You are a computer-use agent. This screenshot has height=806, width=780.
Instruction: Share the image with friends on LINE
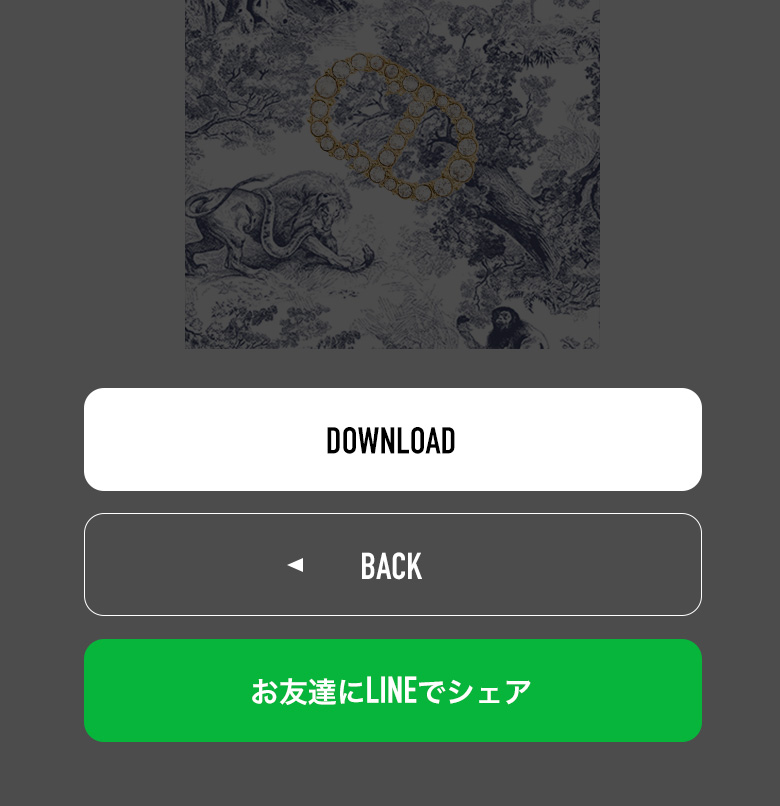coord(392,690)
